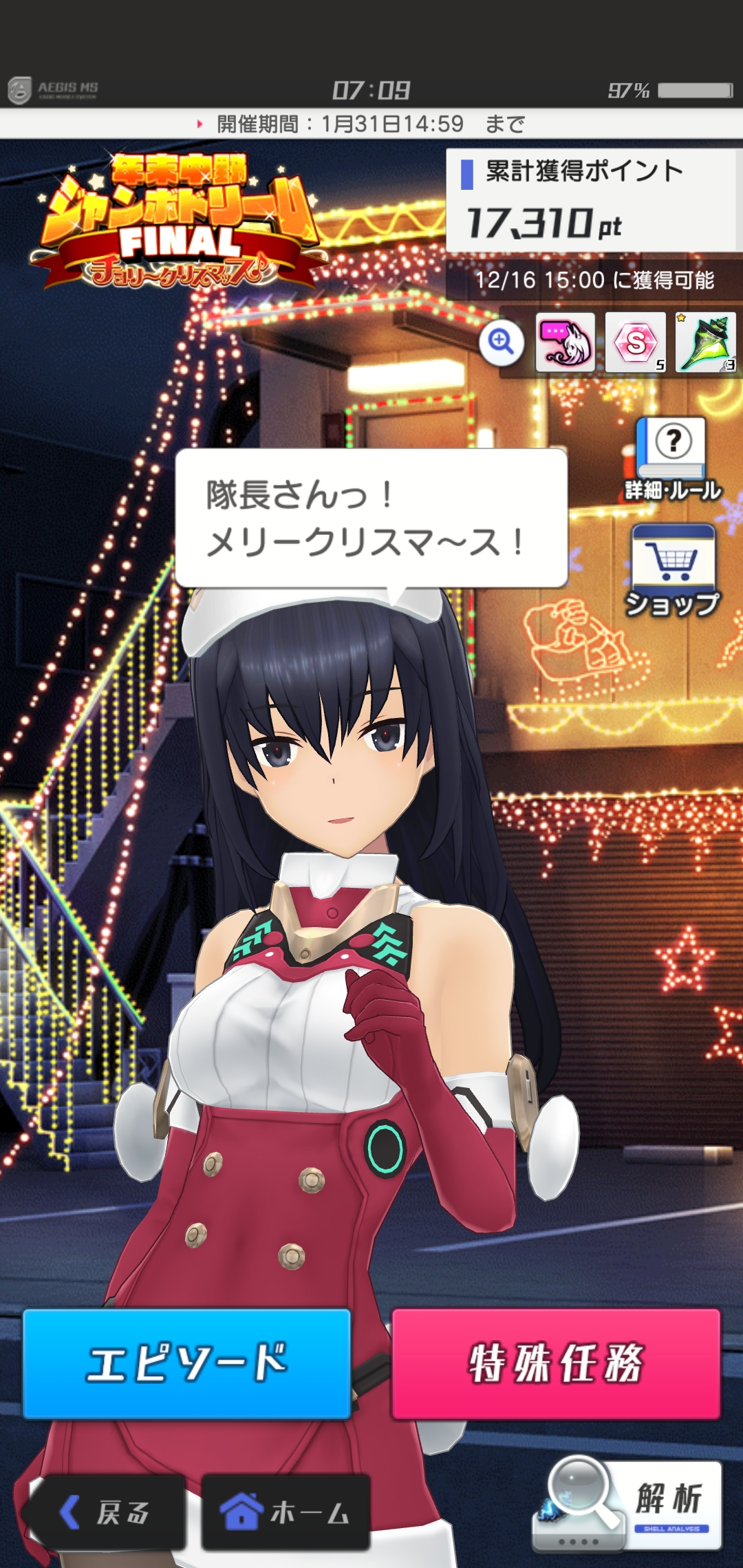Tap the magnifier icon beside the reward items

(x=502, y=342)
